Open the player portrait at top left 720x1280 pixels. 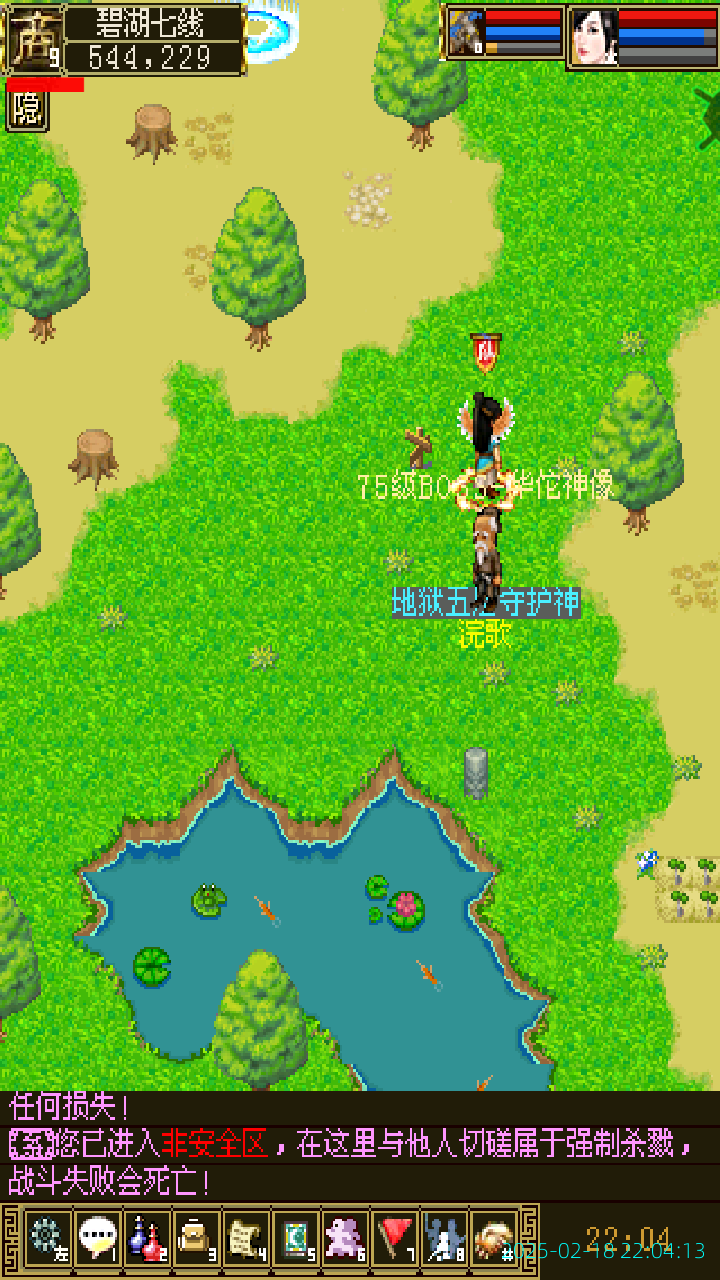coord(34,38)
